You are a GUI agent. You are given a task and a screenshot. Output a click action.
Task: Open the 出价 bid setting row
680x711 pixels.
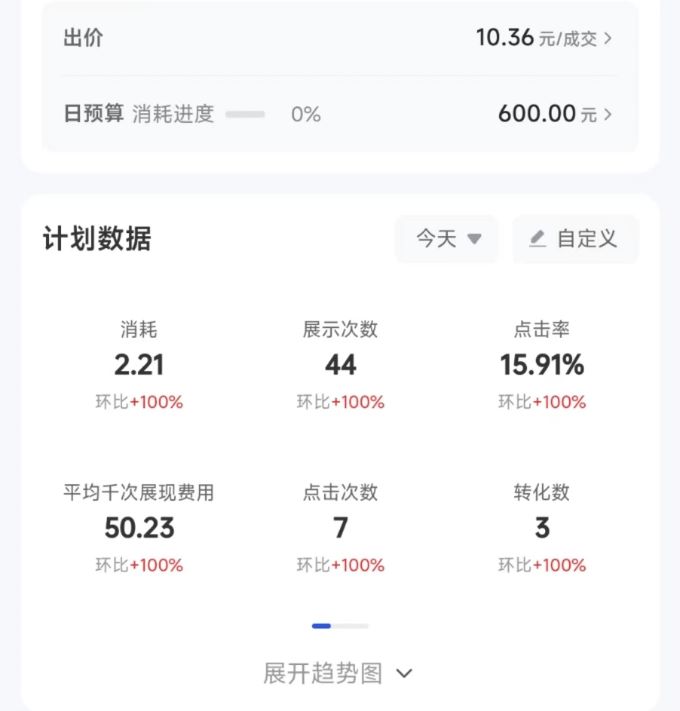pos(340,40)
